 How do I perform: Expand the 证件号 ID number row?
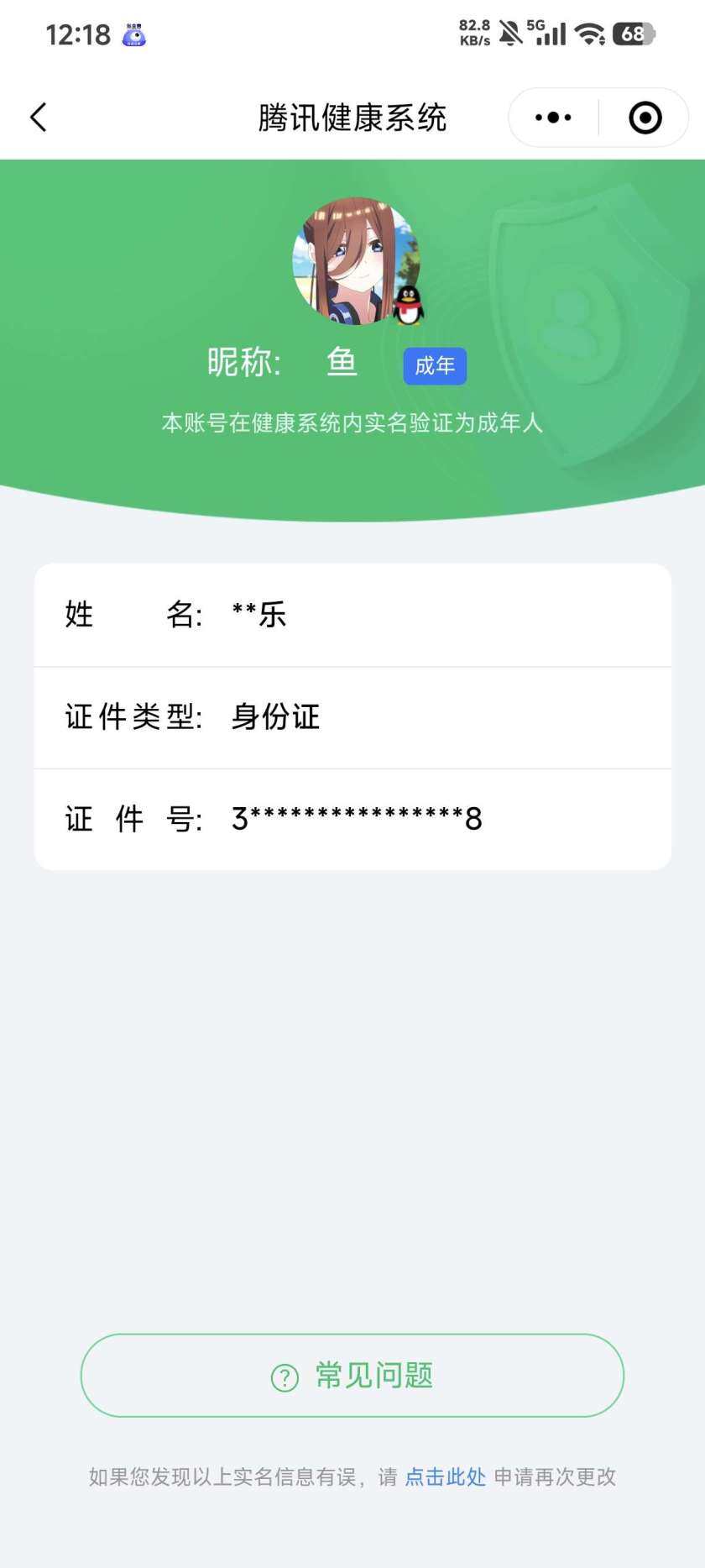[x=352, y=818]
